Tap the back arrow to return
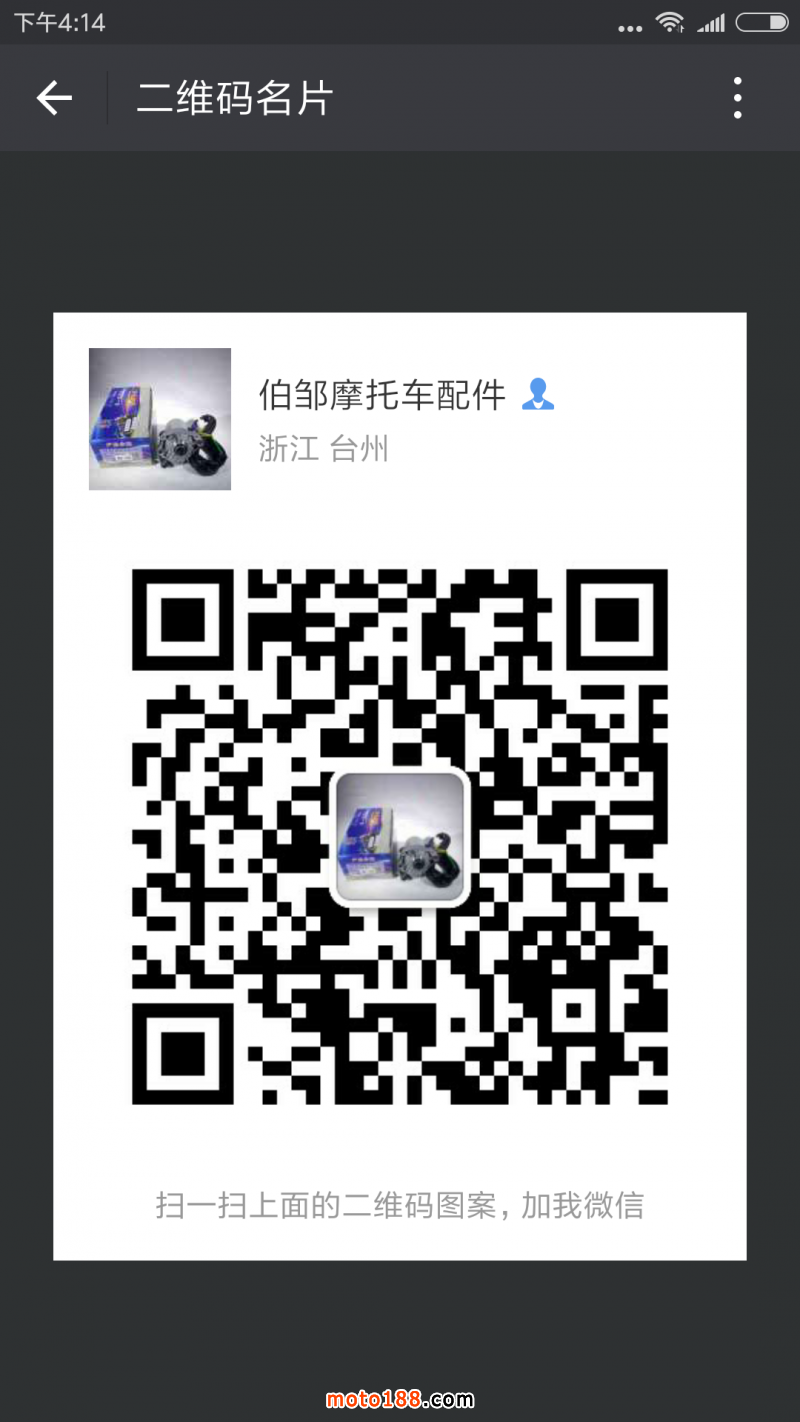The height and width of the screenshot is (1422, 800). pos(53,97)
